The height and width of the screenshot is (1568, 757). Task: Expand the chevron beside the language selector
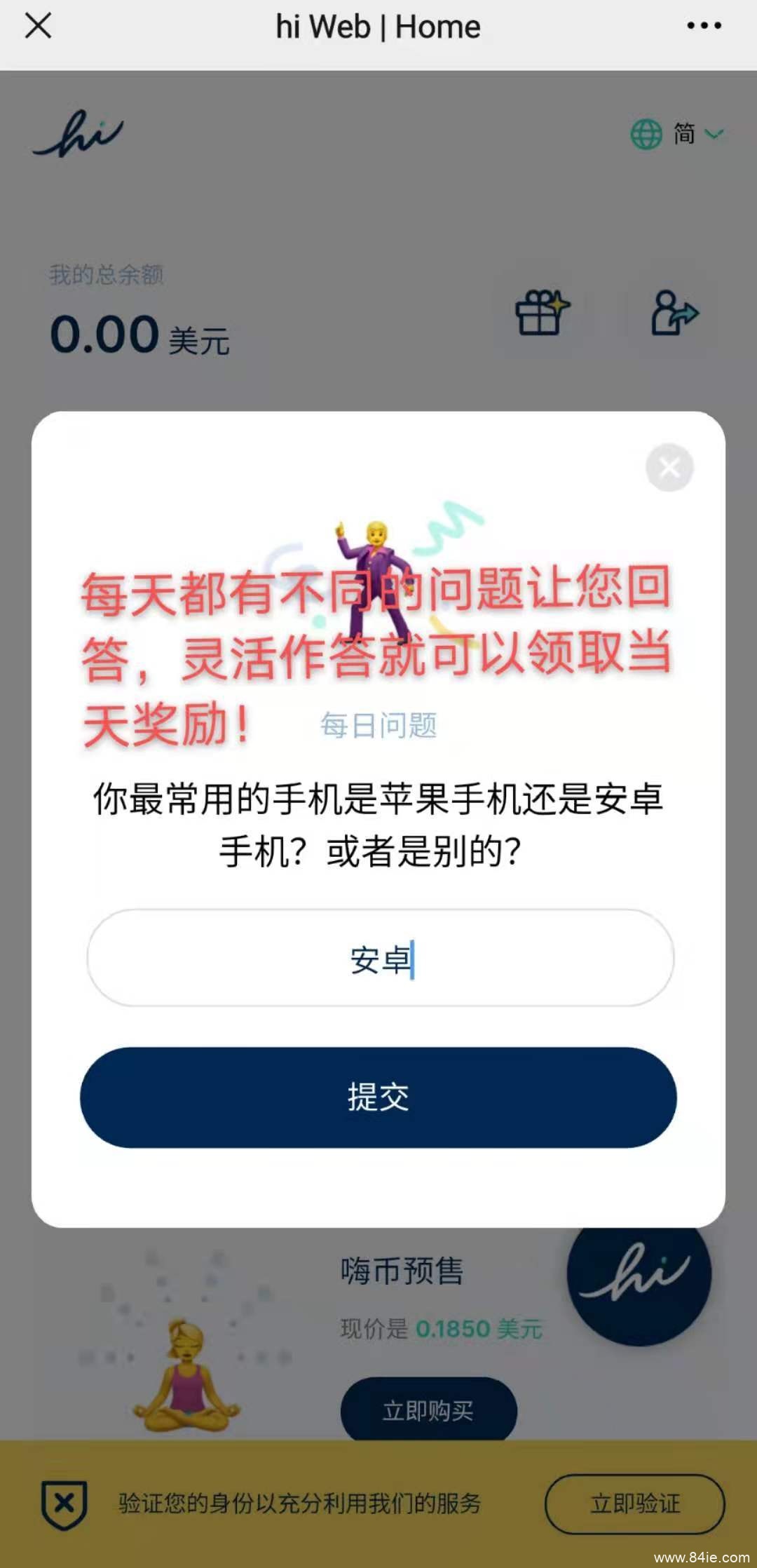[713, 135]
